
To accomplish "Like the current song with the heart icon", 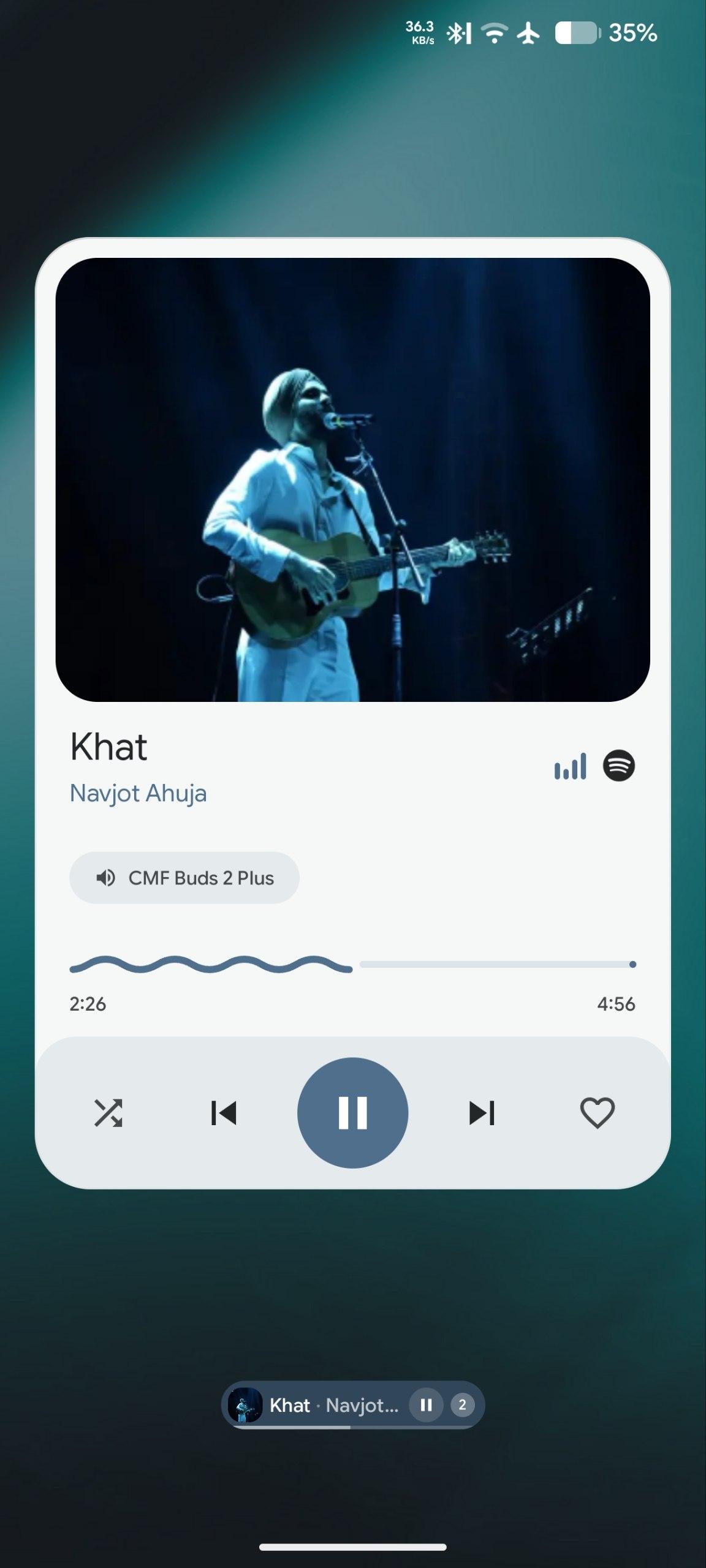I will click(598, 1112).
